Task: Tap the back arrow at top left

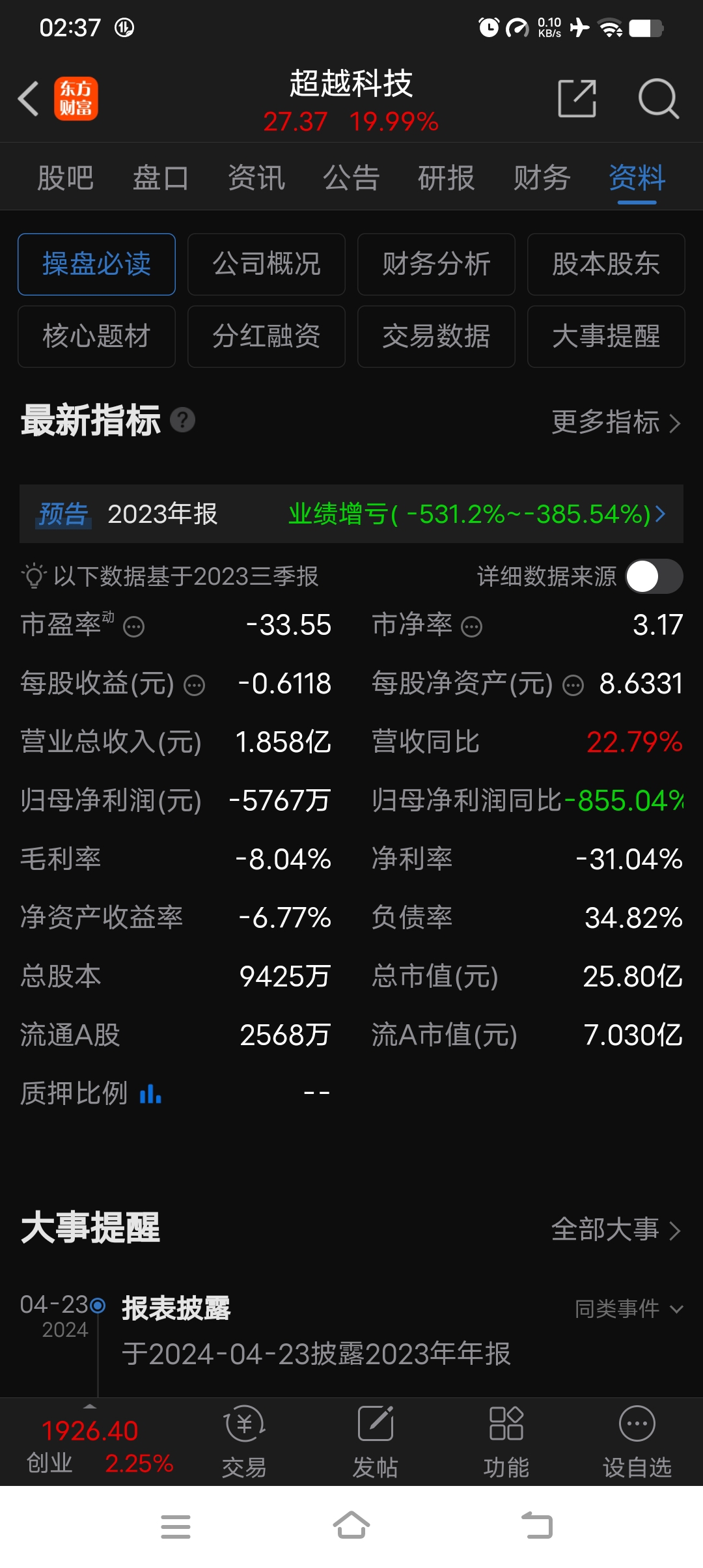Action: [x=27, y=98]
